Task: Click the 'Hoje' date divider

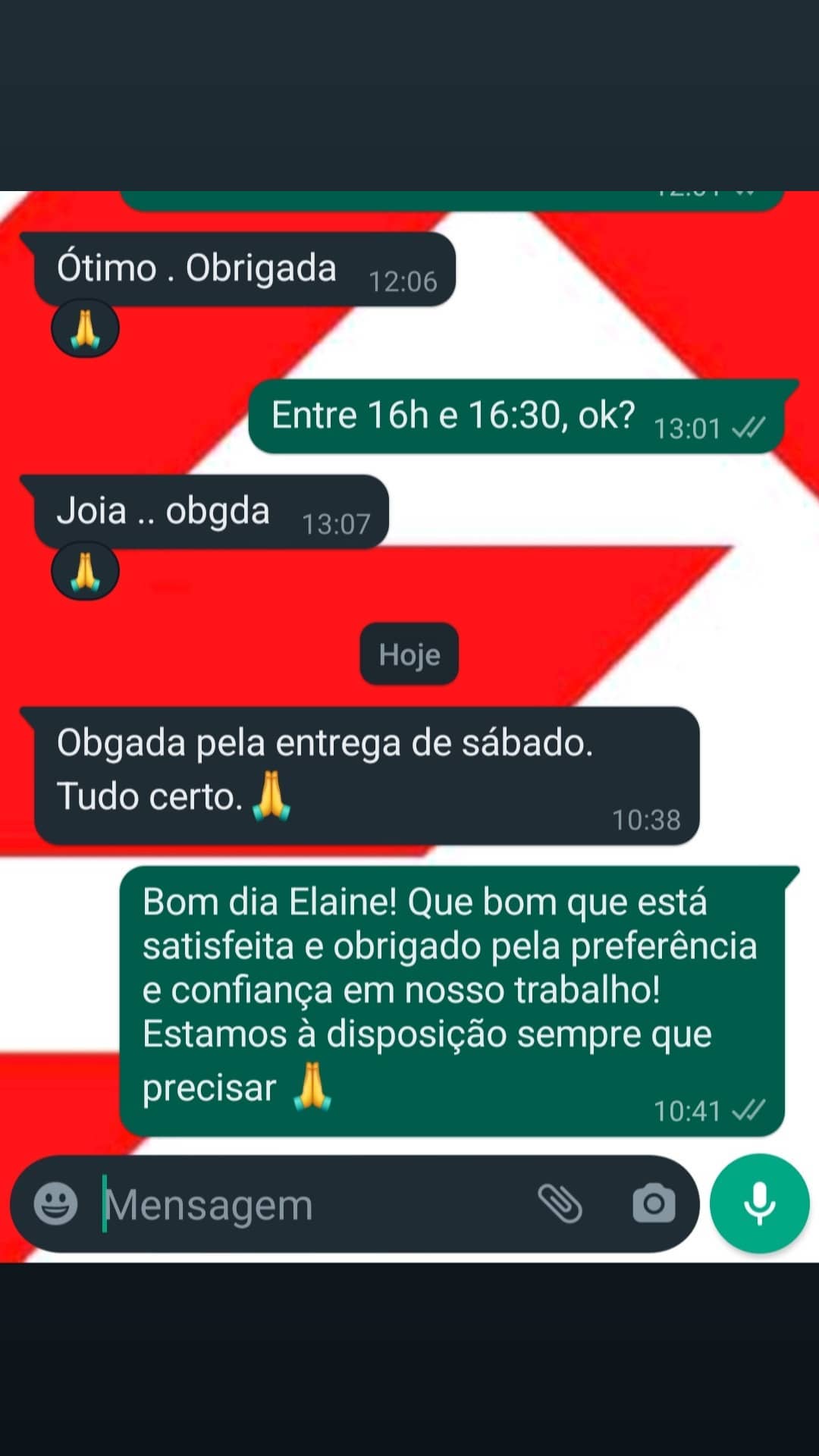Action: [x=409, y=655]
